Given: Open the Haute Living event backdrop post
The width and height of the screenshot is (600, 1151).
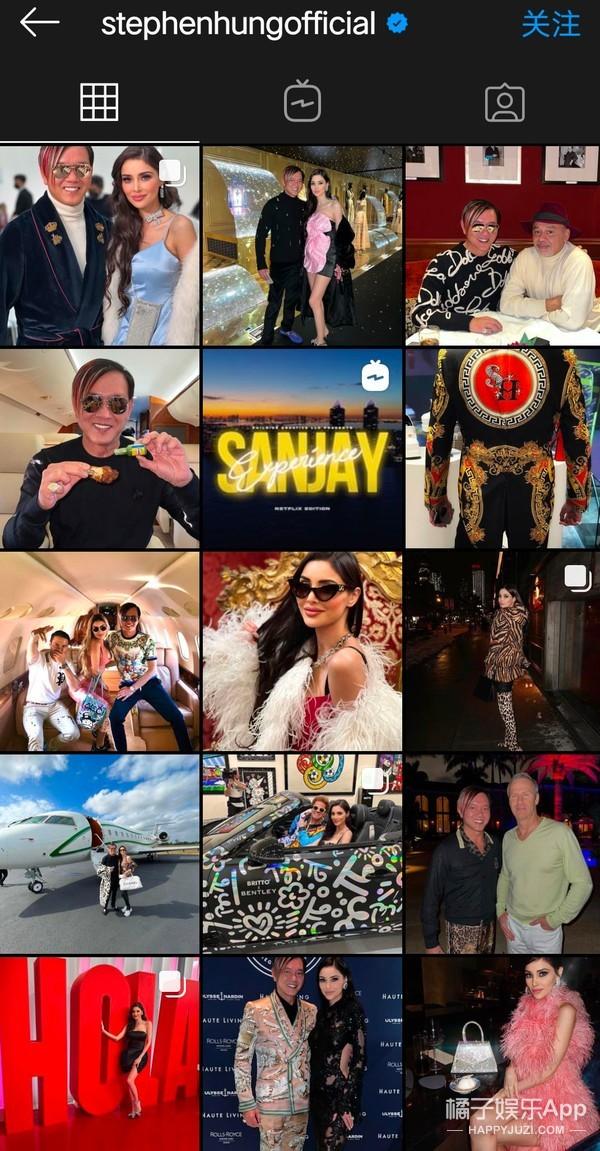Looking at the screenshot, I should [x=303, y=1054].
